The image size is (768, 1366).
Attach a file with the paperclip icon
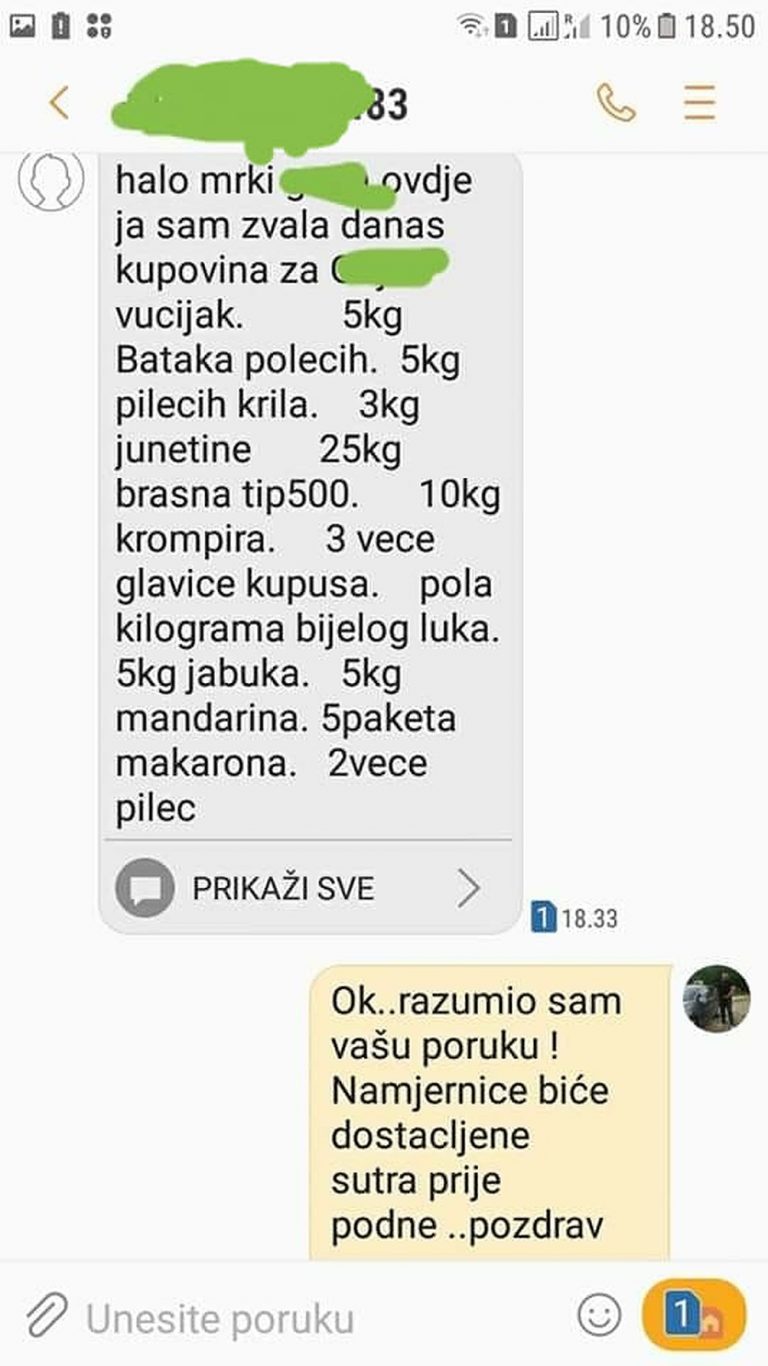46,1316
